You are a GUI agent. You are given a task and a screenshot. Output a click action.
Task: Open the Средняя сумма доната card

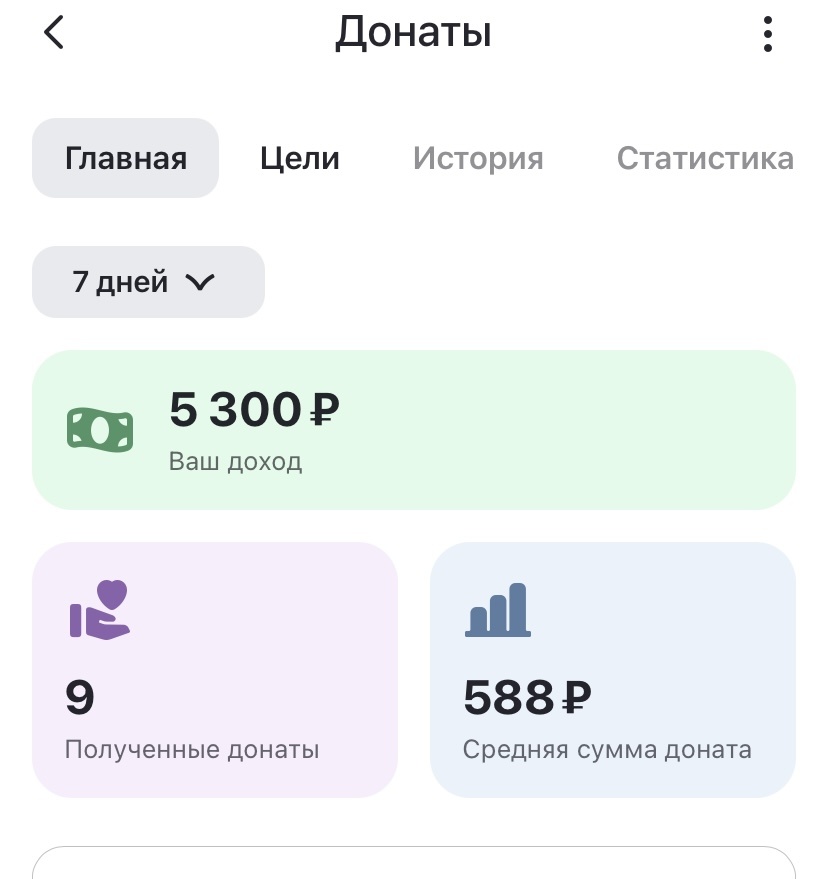[x=613, y=668]
